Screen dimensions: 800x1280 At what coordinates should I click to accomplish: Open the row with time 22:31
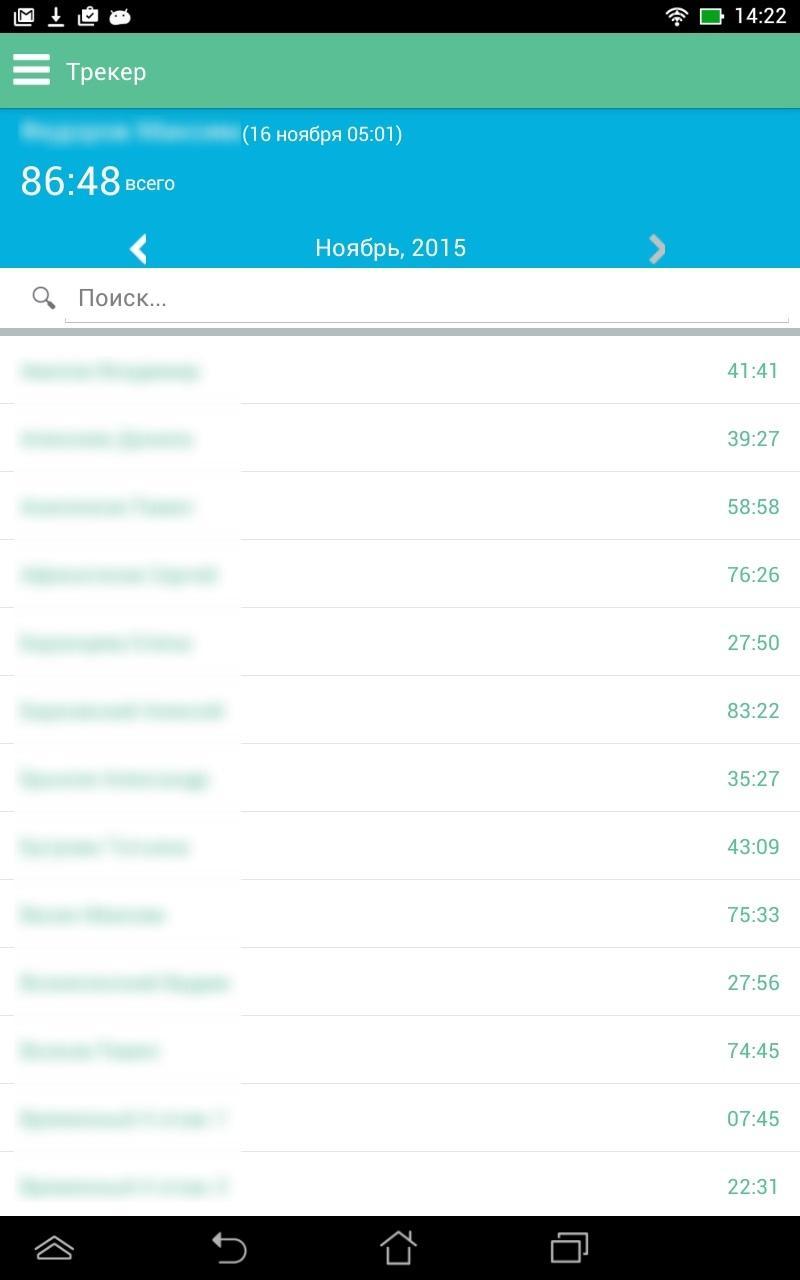pos(400,1187)
